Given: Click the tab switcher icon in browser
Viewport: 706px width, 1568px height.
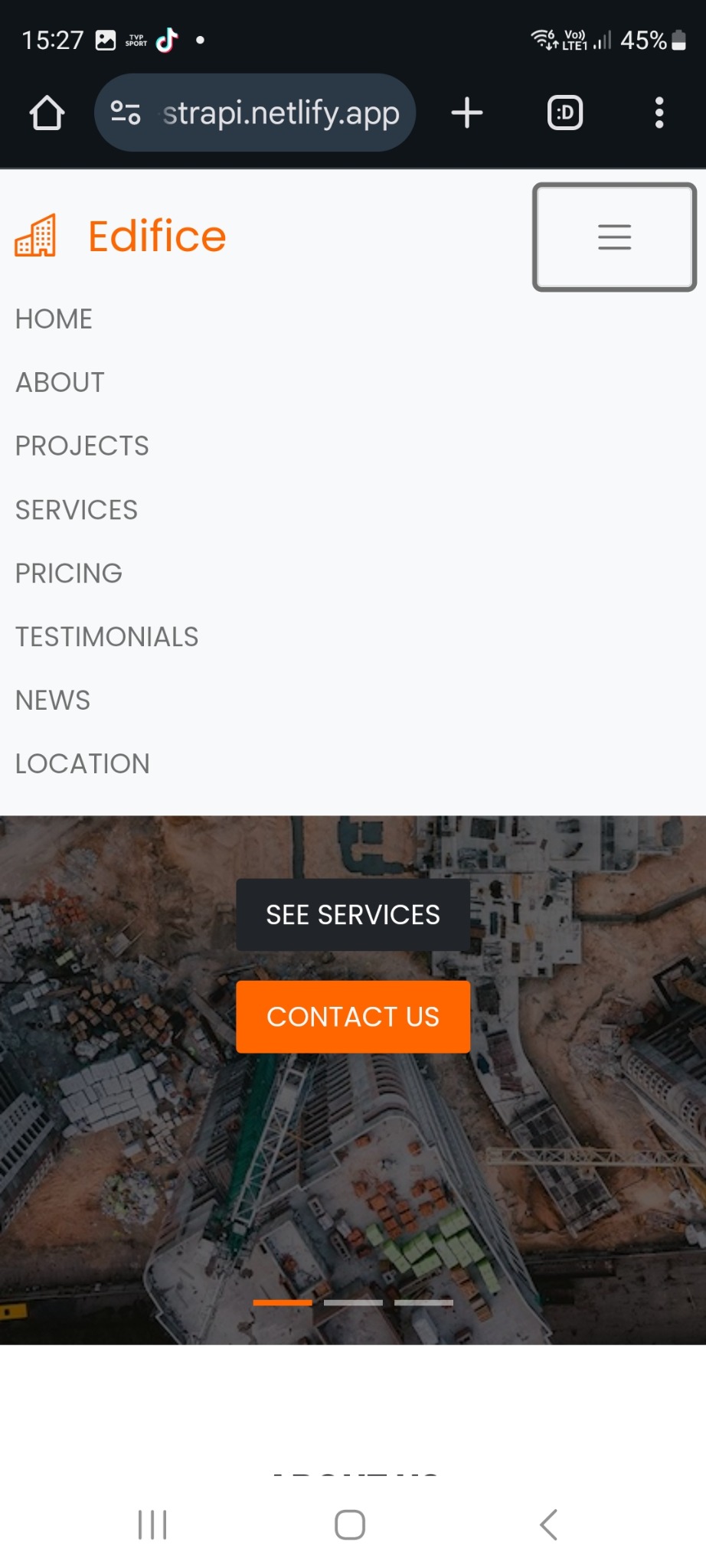Looking at the screenshot, I should pos(564,113).
